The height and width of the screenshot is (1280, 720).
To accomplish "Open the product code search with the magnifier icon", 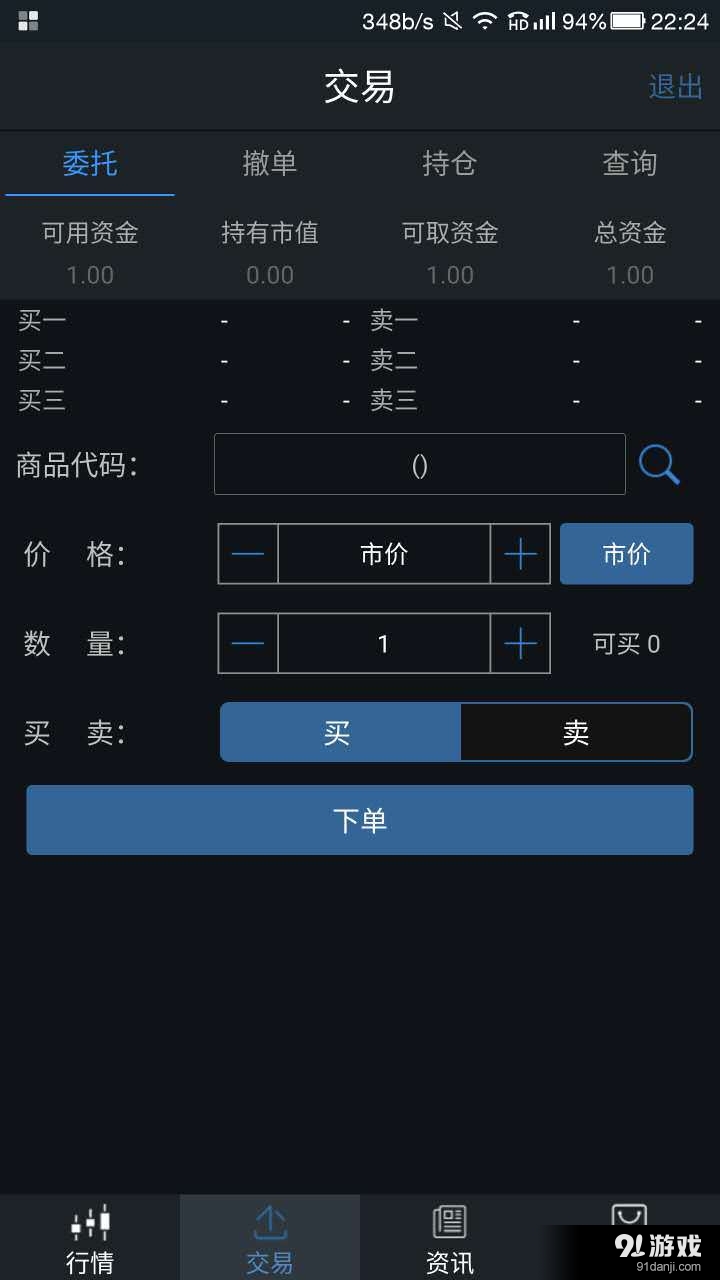I will pos(659,464).
